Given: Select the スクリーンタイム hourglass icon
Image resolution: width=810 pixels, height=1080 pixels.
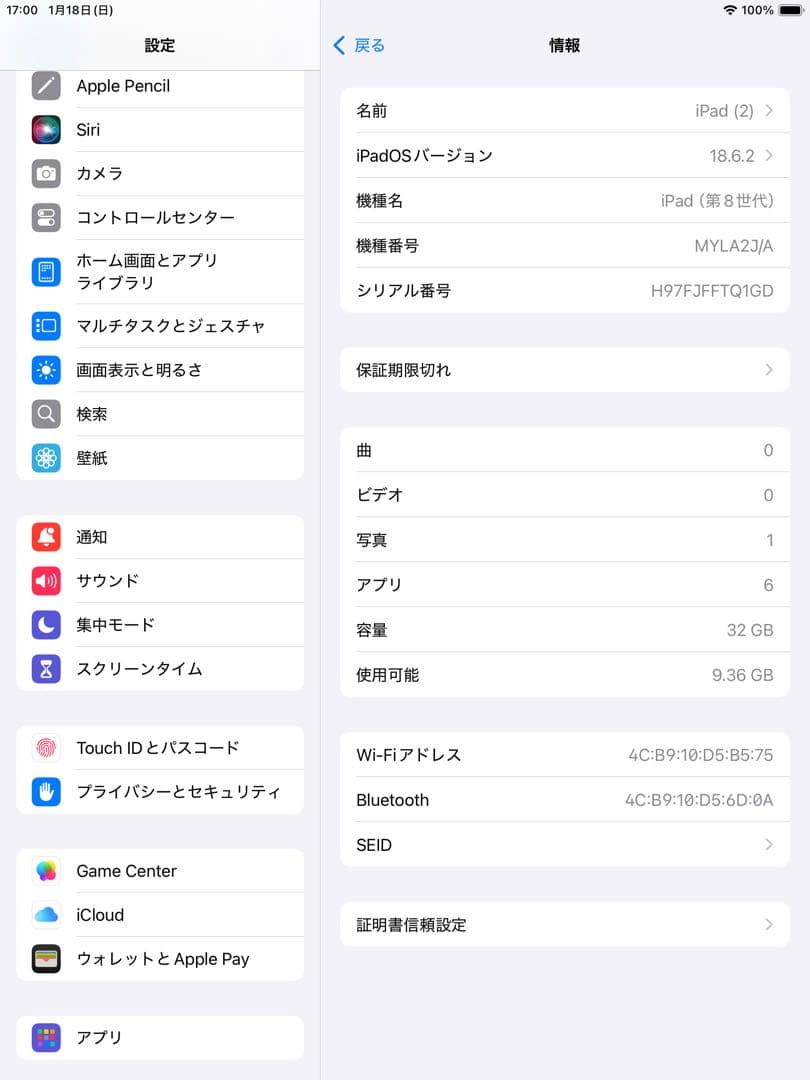Looking at the screenshot, I should [x=46, y=669].
